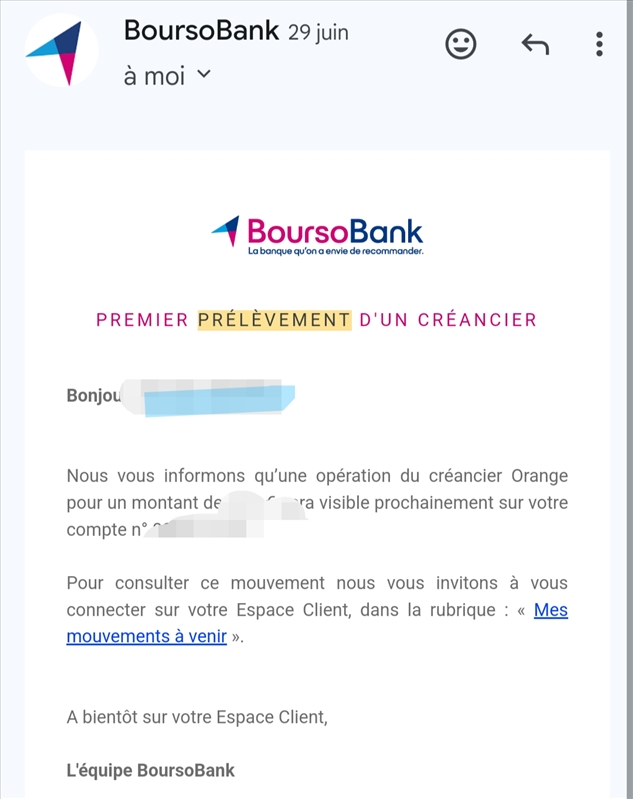
Task: Expand recipient details next to 'à moi'
Action: tap(204, 74)
